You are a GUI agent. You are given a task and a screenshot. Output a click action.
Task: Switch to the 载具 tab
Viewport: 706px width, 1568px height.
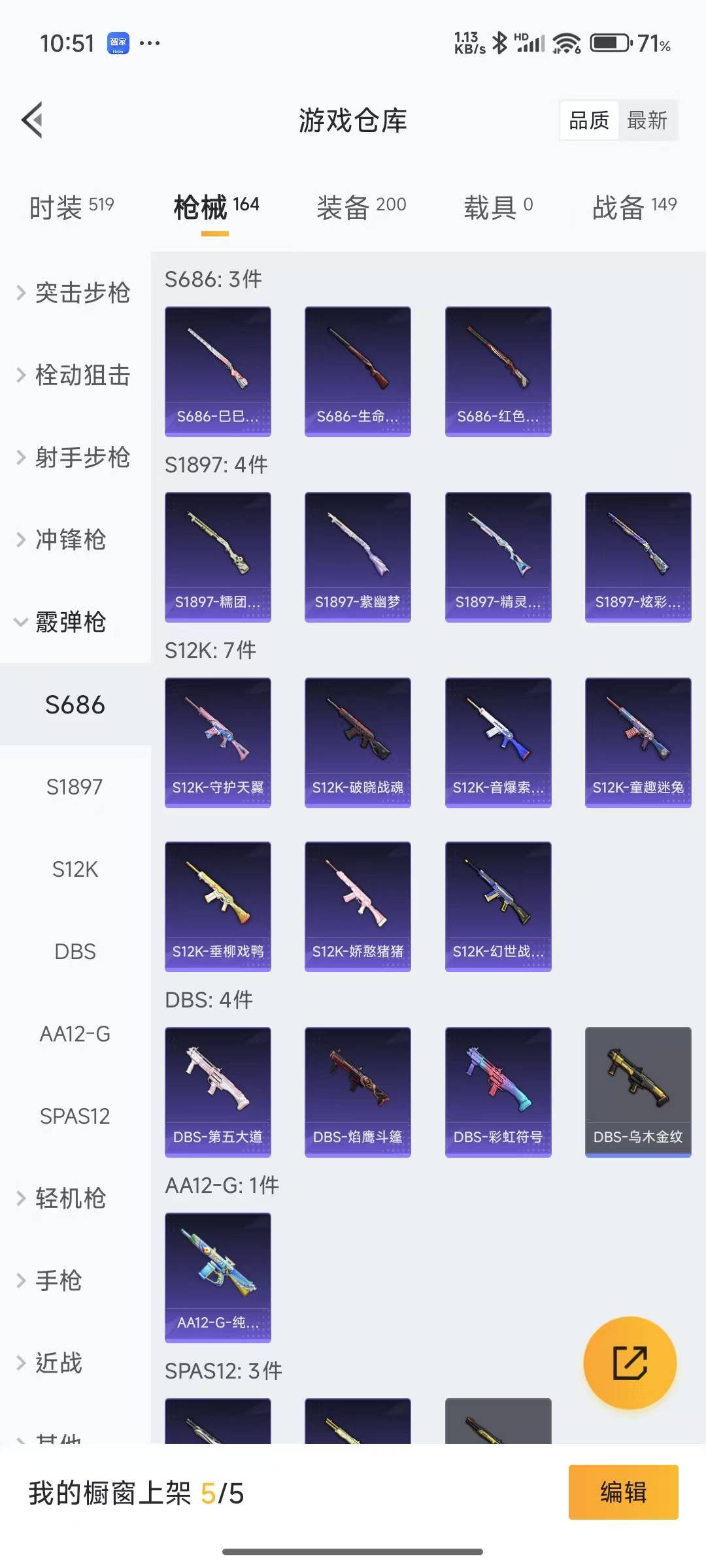498,207
